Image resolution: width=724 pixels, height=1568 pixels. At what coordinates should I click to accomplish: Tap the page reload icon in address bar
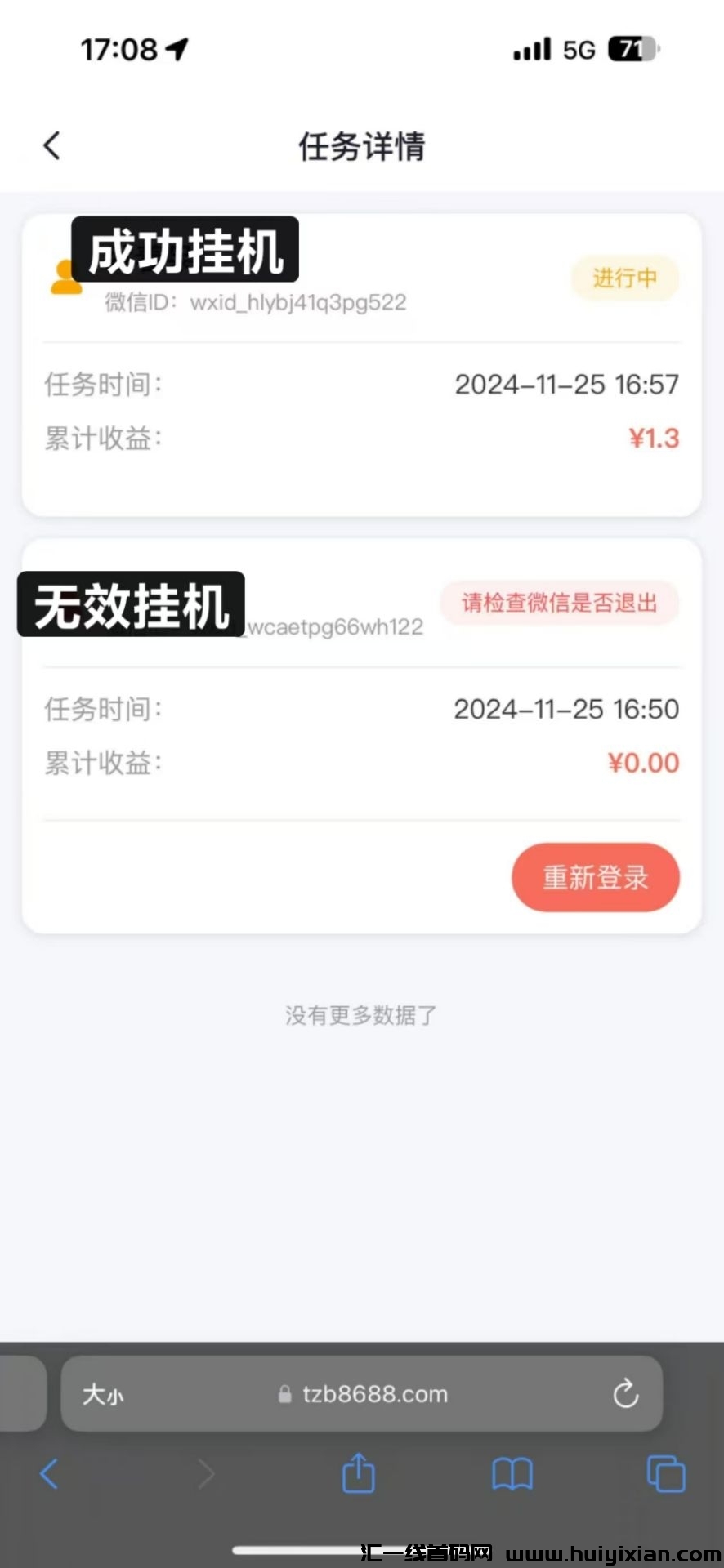click(x=625, y=1394)
